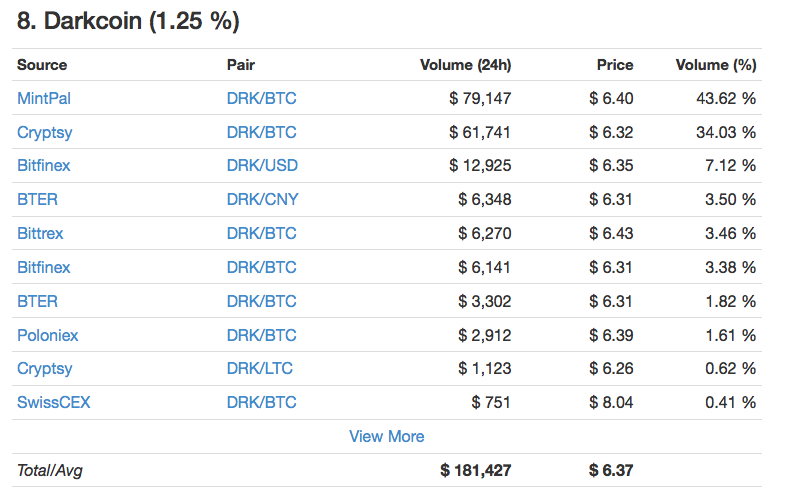This screenshot has width=788, height=500.
Task: Open the Poloniex source link
Action: pos(48,335)
